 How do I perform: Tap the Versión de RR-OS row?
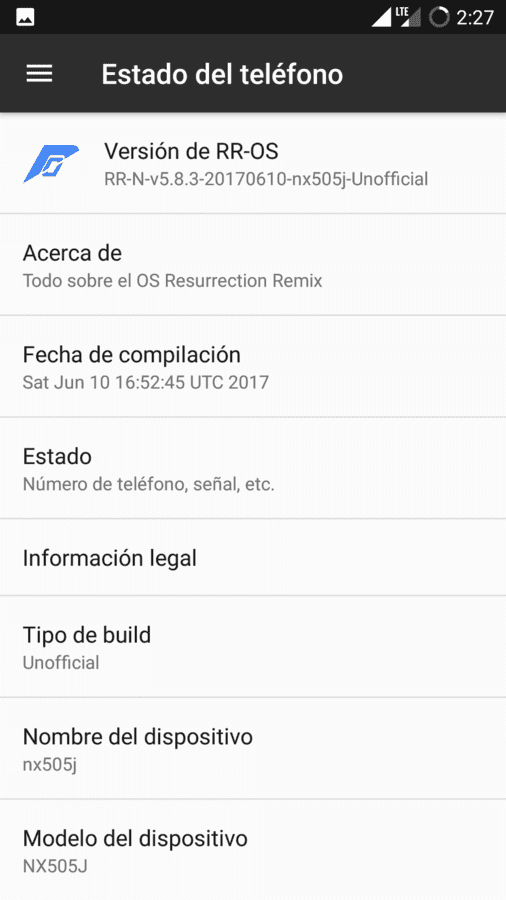pos(253,163)
